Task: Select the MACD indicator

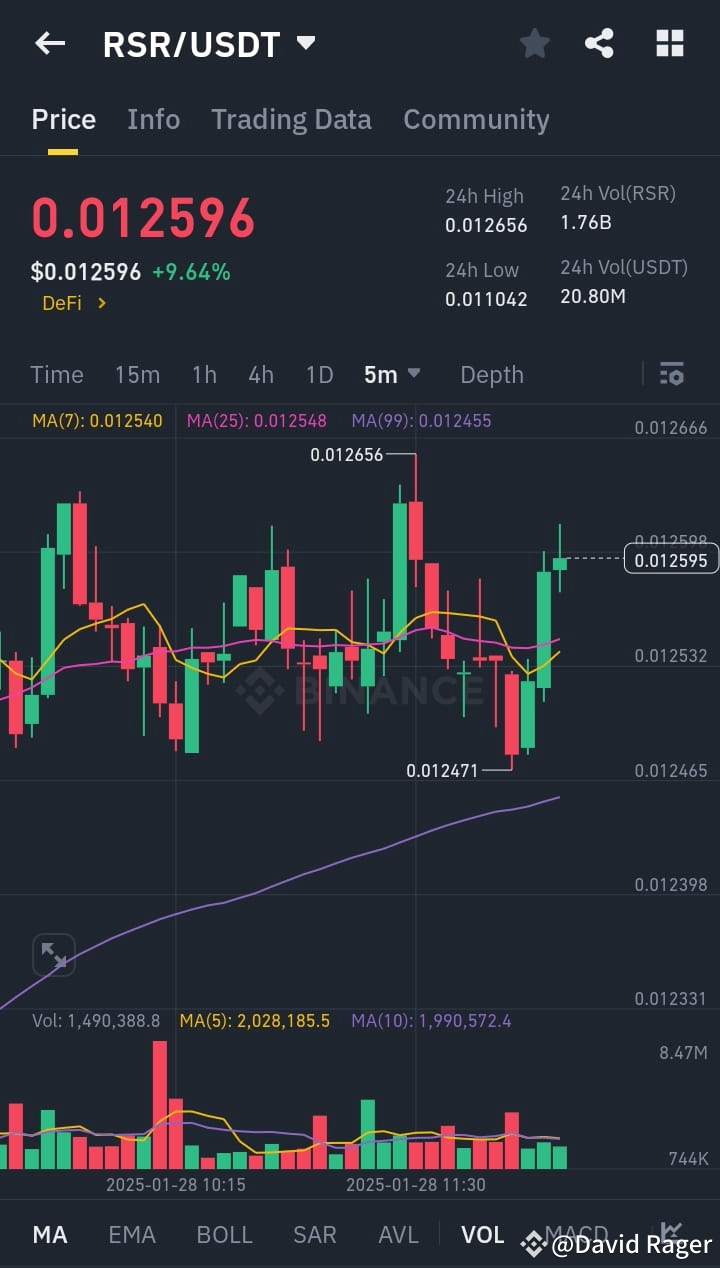Action: pos(575,1234)
